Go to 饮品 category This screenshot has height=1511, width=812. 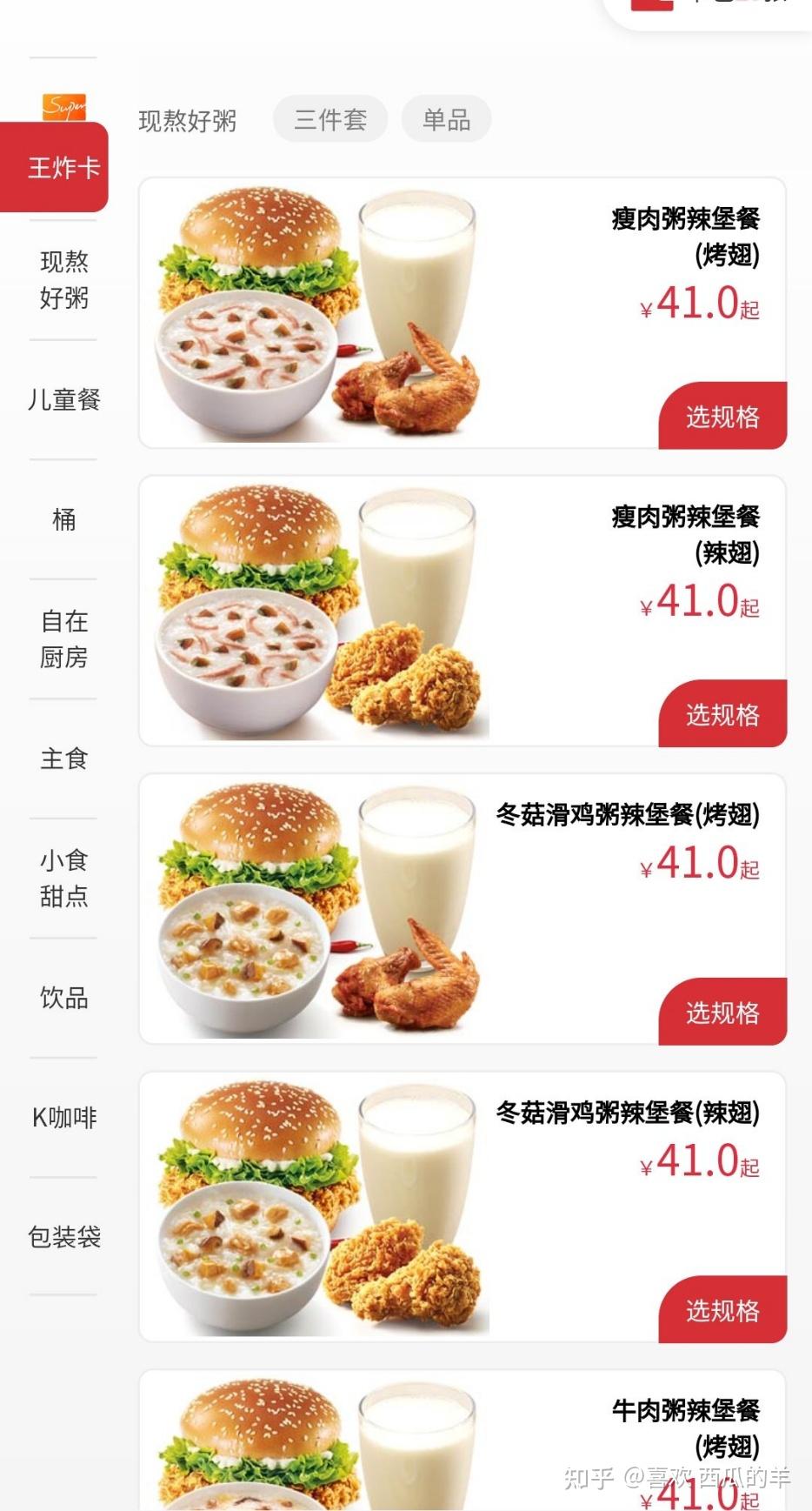click(x=63, y=998)
